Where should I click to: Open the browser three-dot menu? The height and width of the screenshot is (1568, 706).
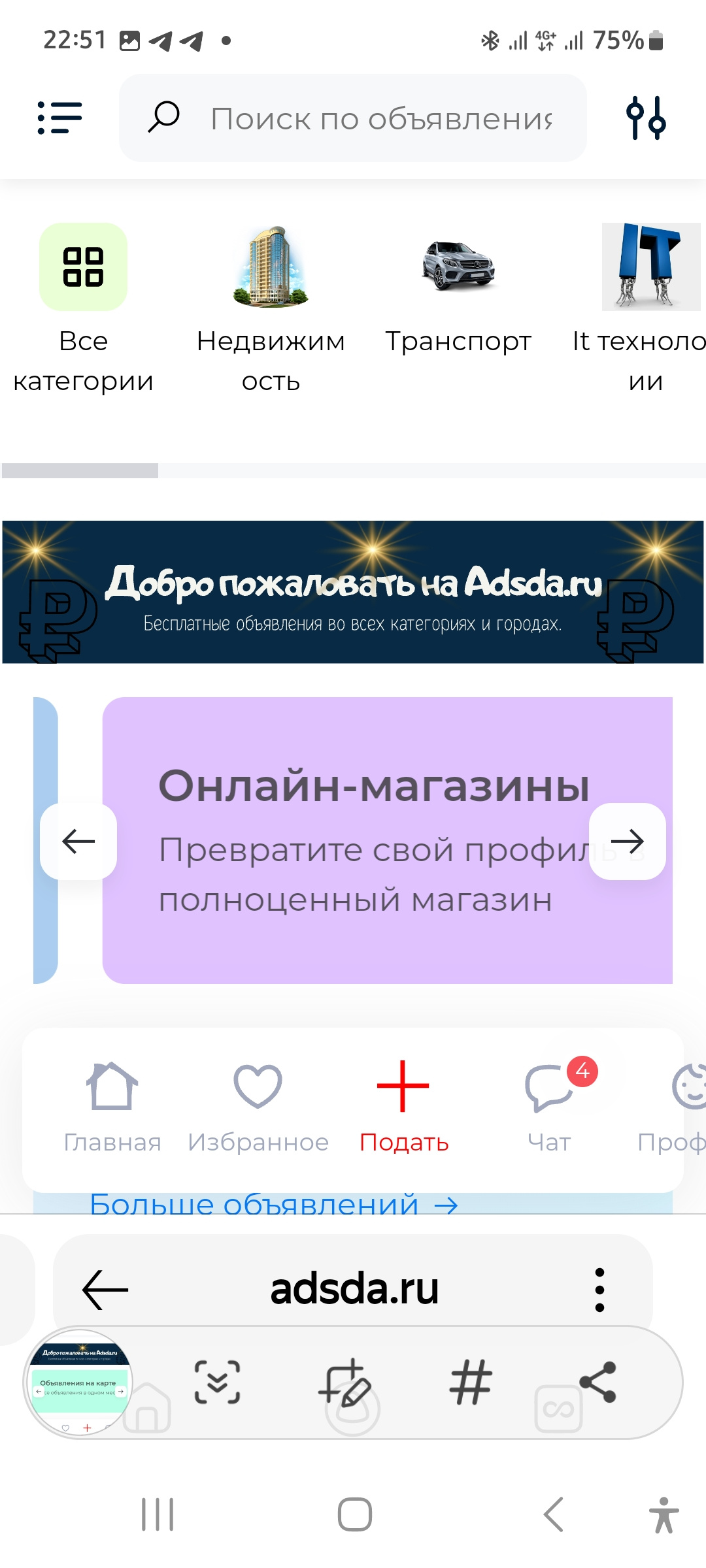(x=599, y=1290)
